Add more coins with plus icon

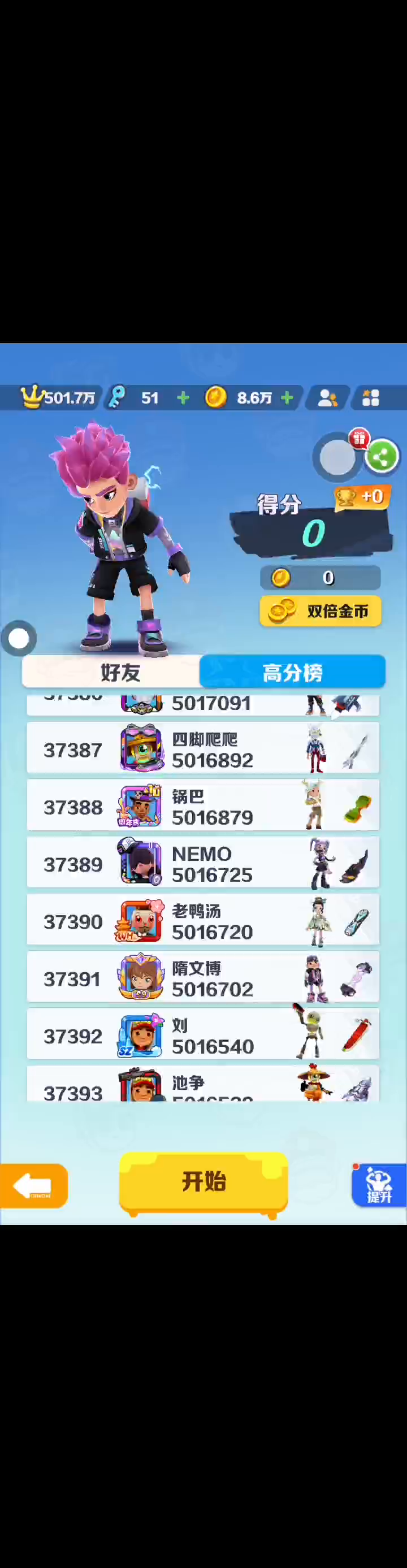(x=287, y=398)
